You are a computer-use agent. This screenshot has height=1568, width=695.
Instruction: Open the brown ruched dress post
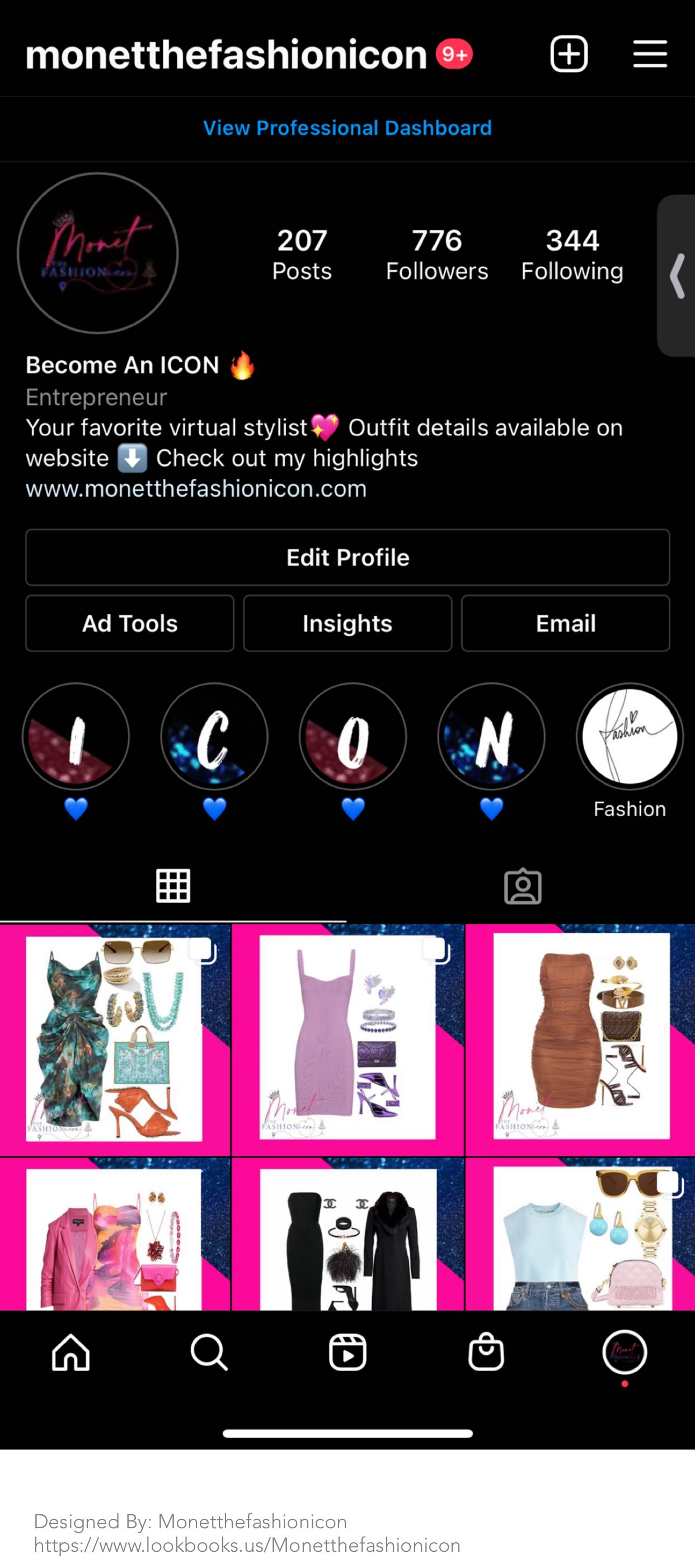(580, 1040)
